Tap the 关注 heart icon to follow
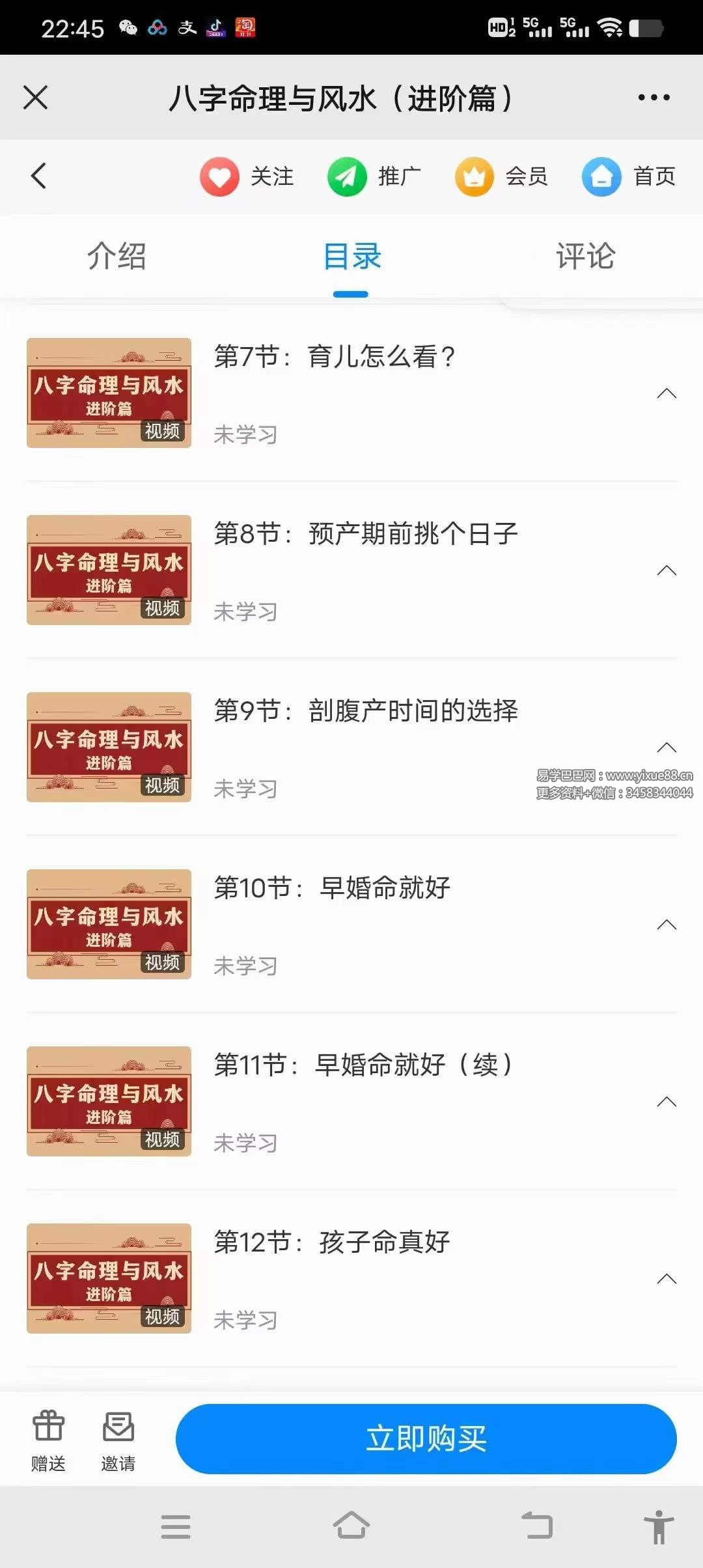This screenshot has height=1568, width=703. coord(219,176)
